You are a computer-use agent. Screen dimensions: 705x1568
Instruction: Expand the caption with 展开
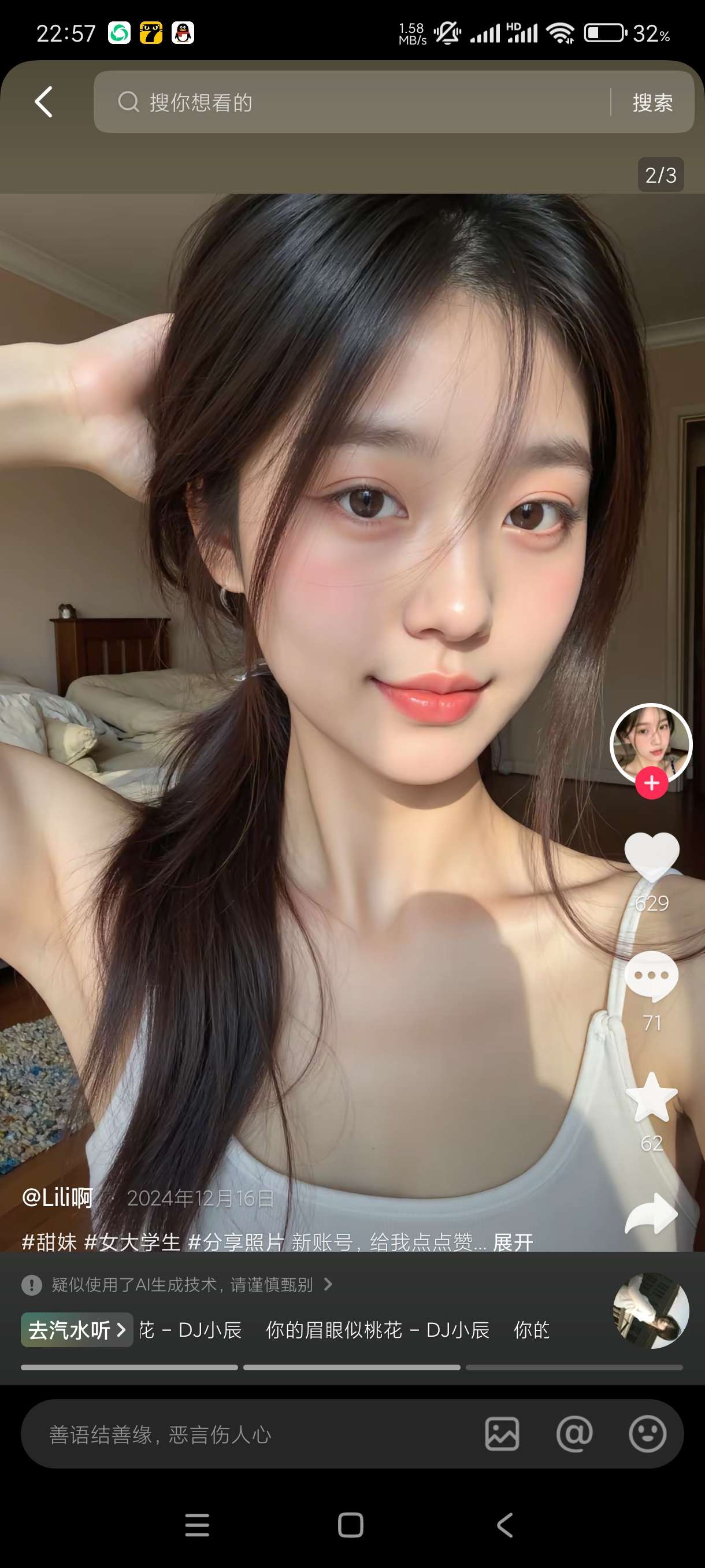pyautogui.click(x=513, y=1242)
